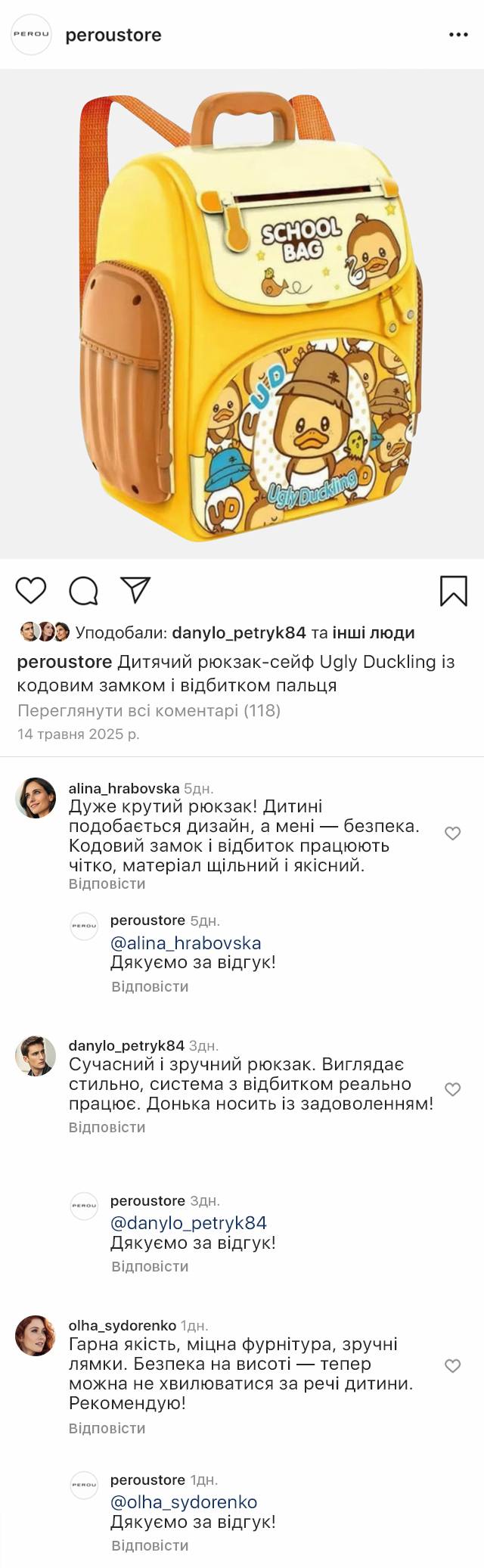This screenshot has height=1568, width=484.
Task: Like the peroustore backpack post
Action: (x=31, y=590)
